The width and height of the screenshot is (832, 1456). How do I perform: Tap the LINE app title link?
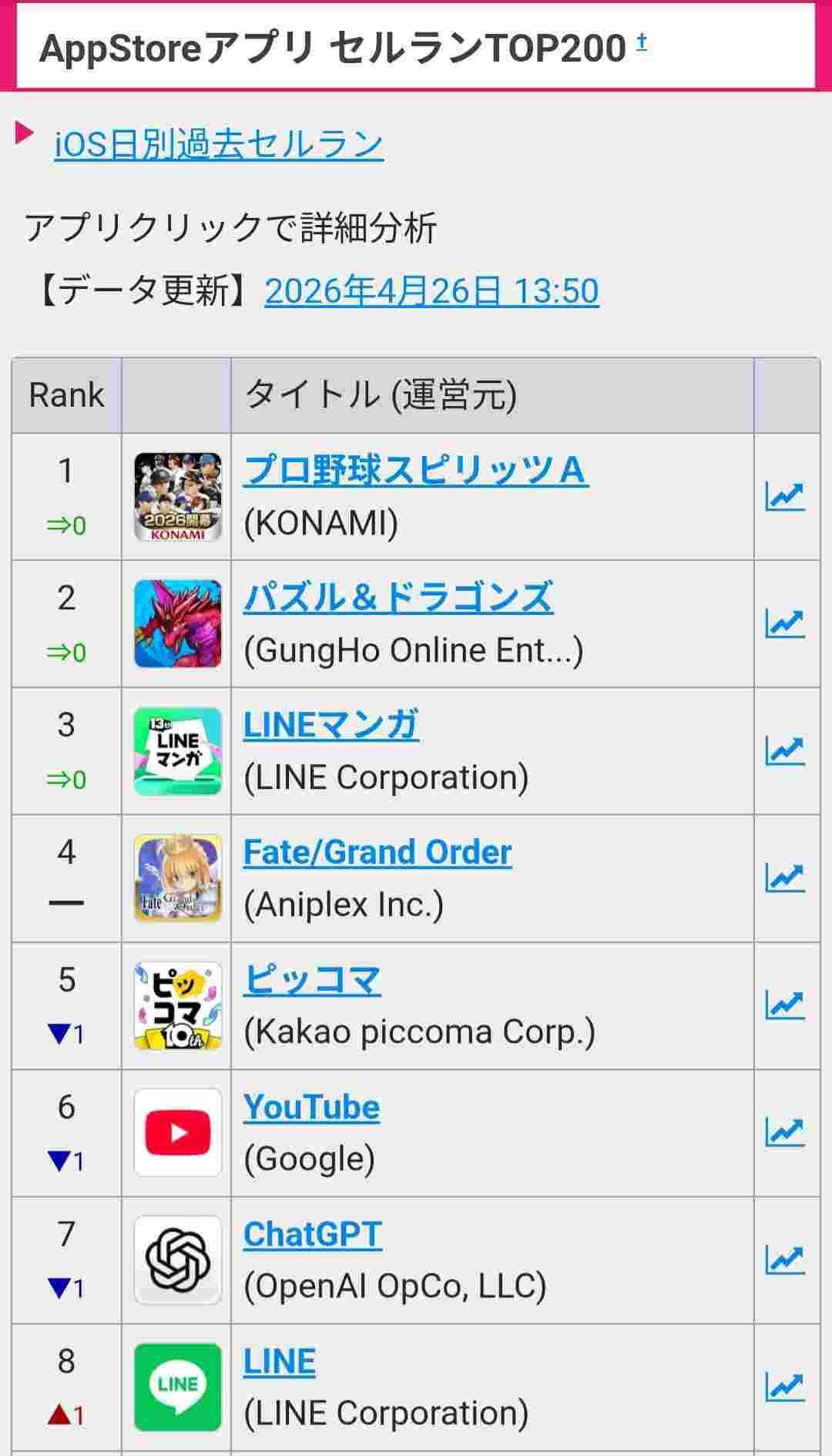[x=280, y=1361]
